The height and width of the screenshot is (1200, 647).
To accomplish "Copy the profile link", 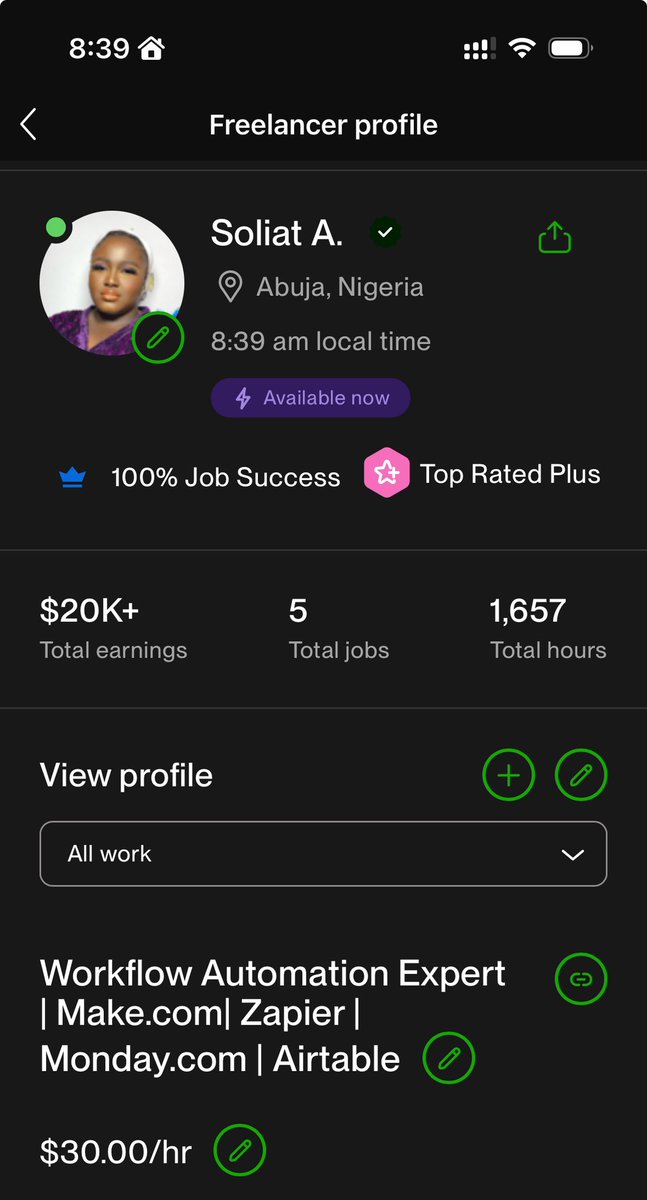I will tap(581, 979).
